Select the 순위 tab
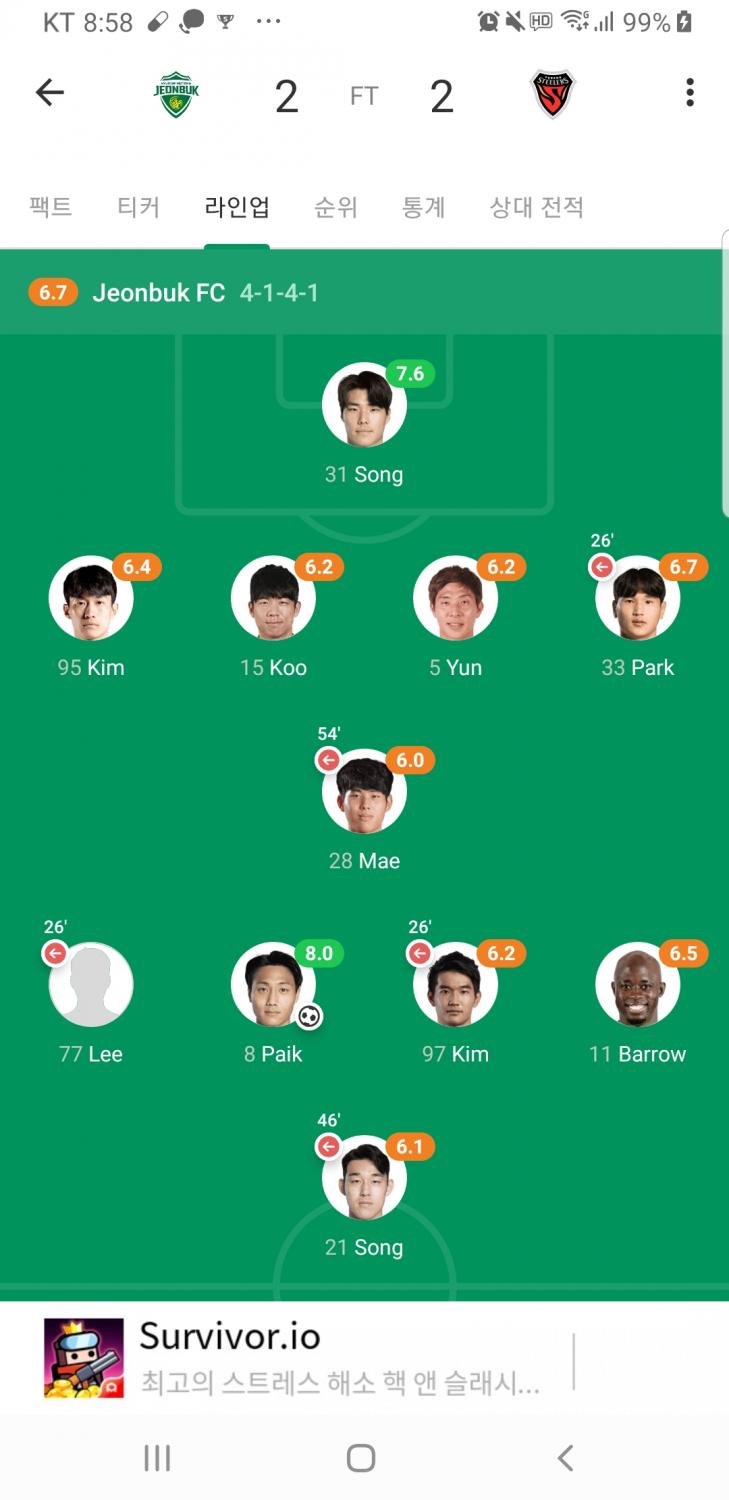Image resolution: width=729 pixels, height=1500 pixels. pos(335,207)
